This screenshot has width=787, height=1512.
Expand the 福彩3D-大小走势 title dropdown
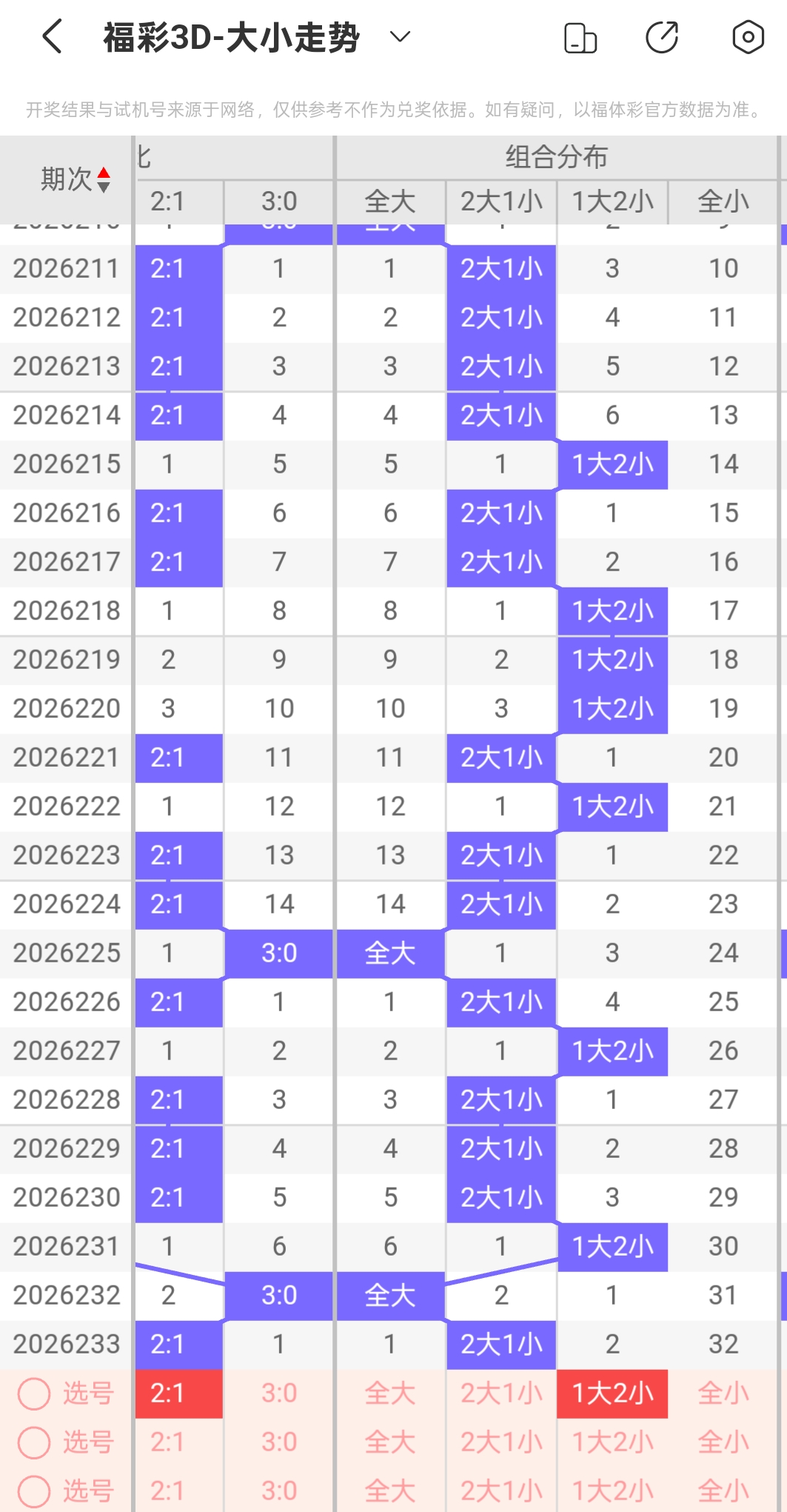pyautogui.click(x=400, y=36)
